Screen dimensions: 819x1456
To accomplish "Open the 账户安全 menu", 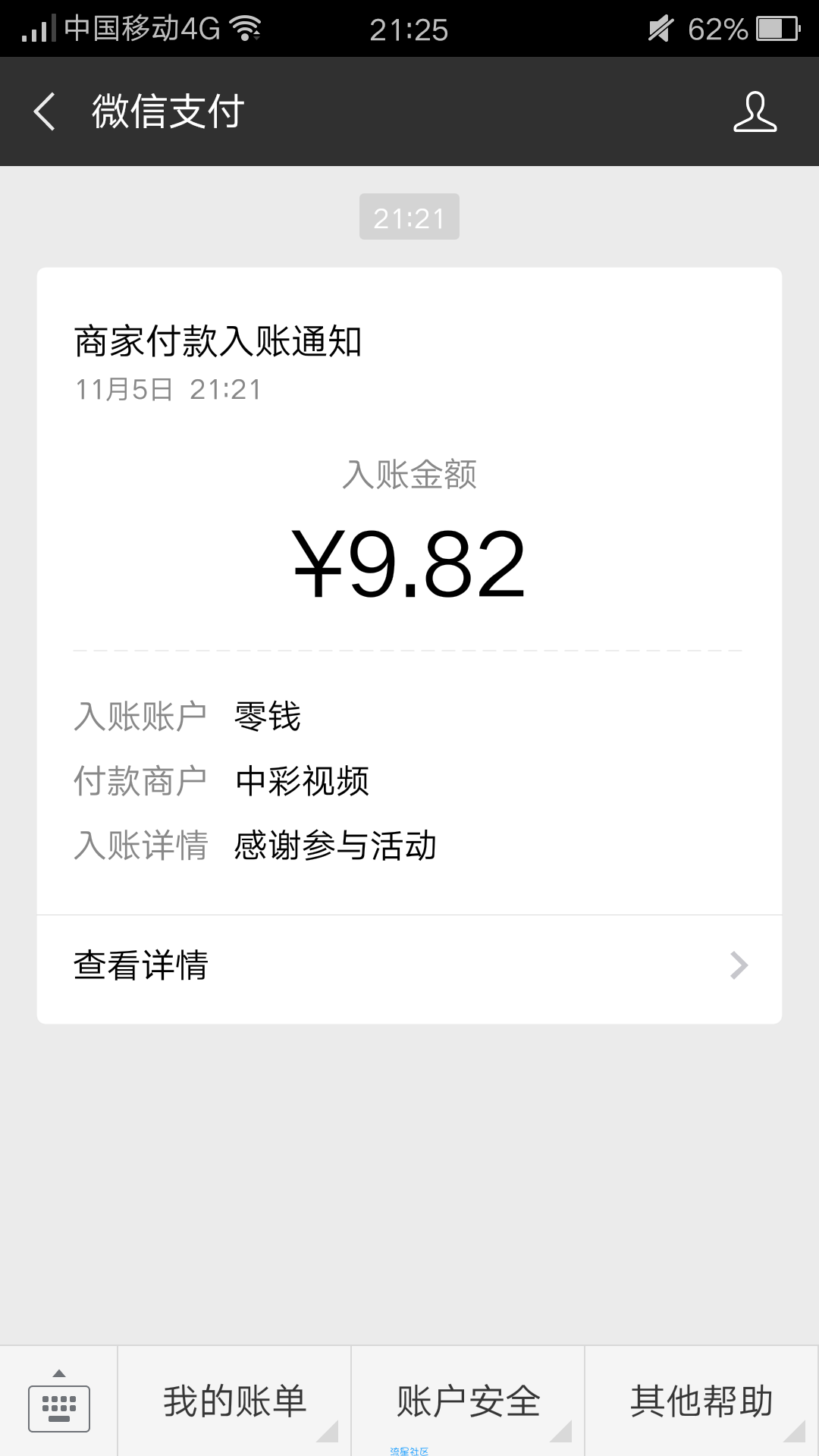I will click(468, 1401).
